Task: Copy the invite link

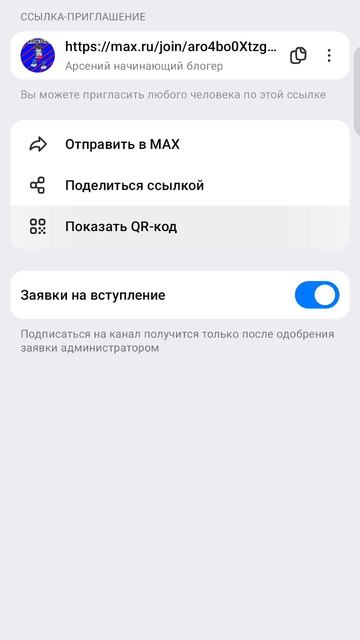Action: click(298, 56)
